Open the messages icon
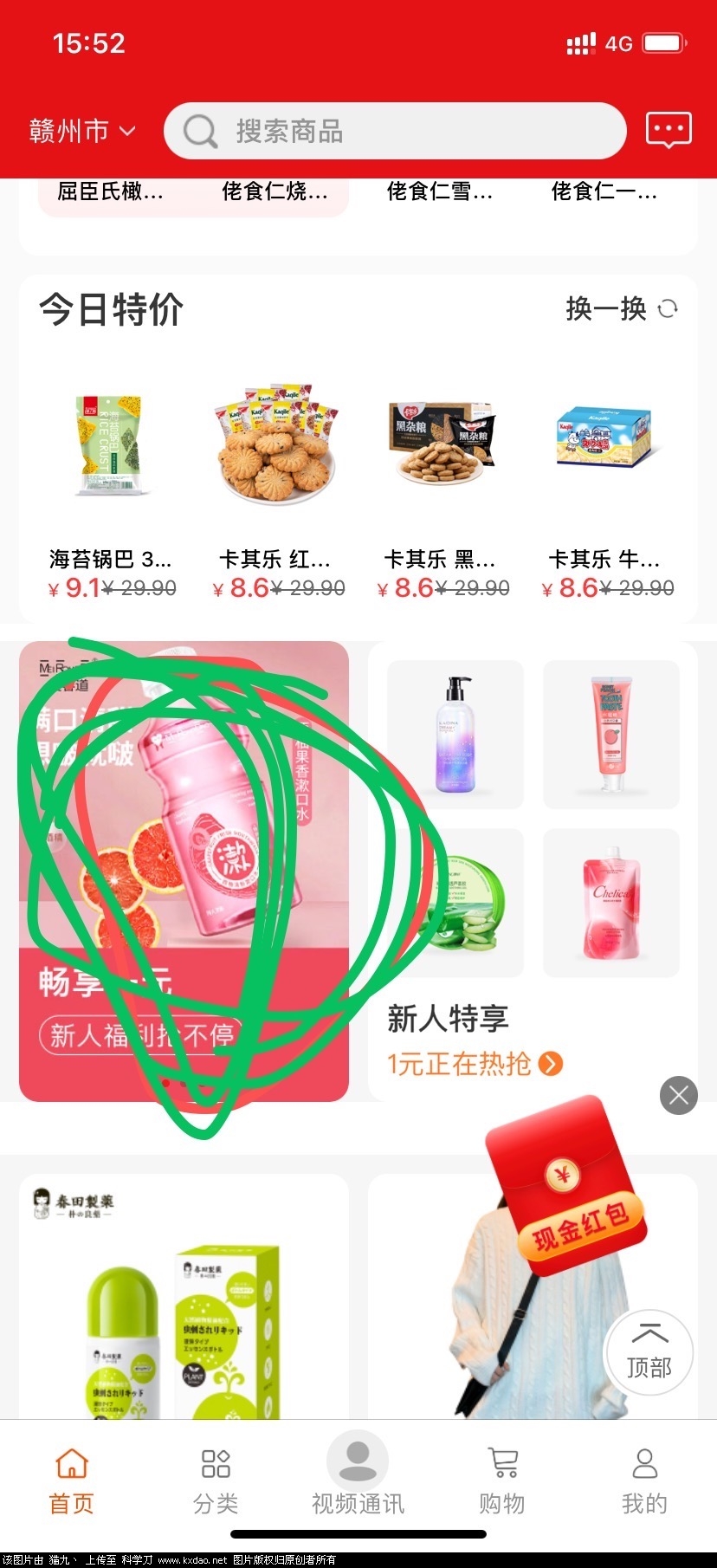The height and width of the screenshot is (1568, 717). [669, 131]
